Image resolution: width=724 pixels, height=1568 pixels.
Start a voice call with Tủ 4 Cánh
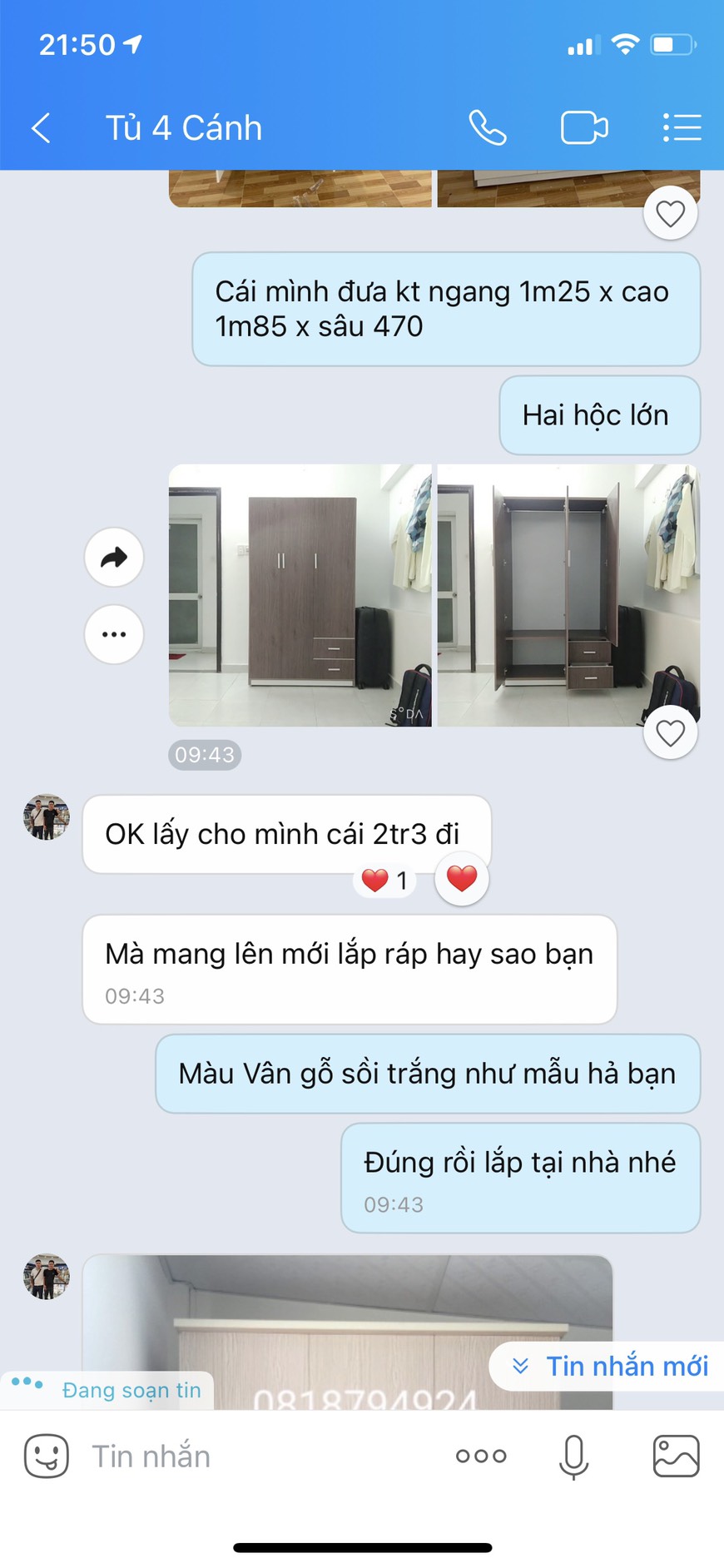pos(487,128)
